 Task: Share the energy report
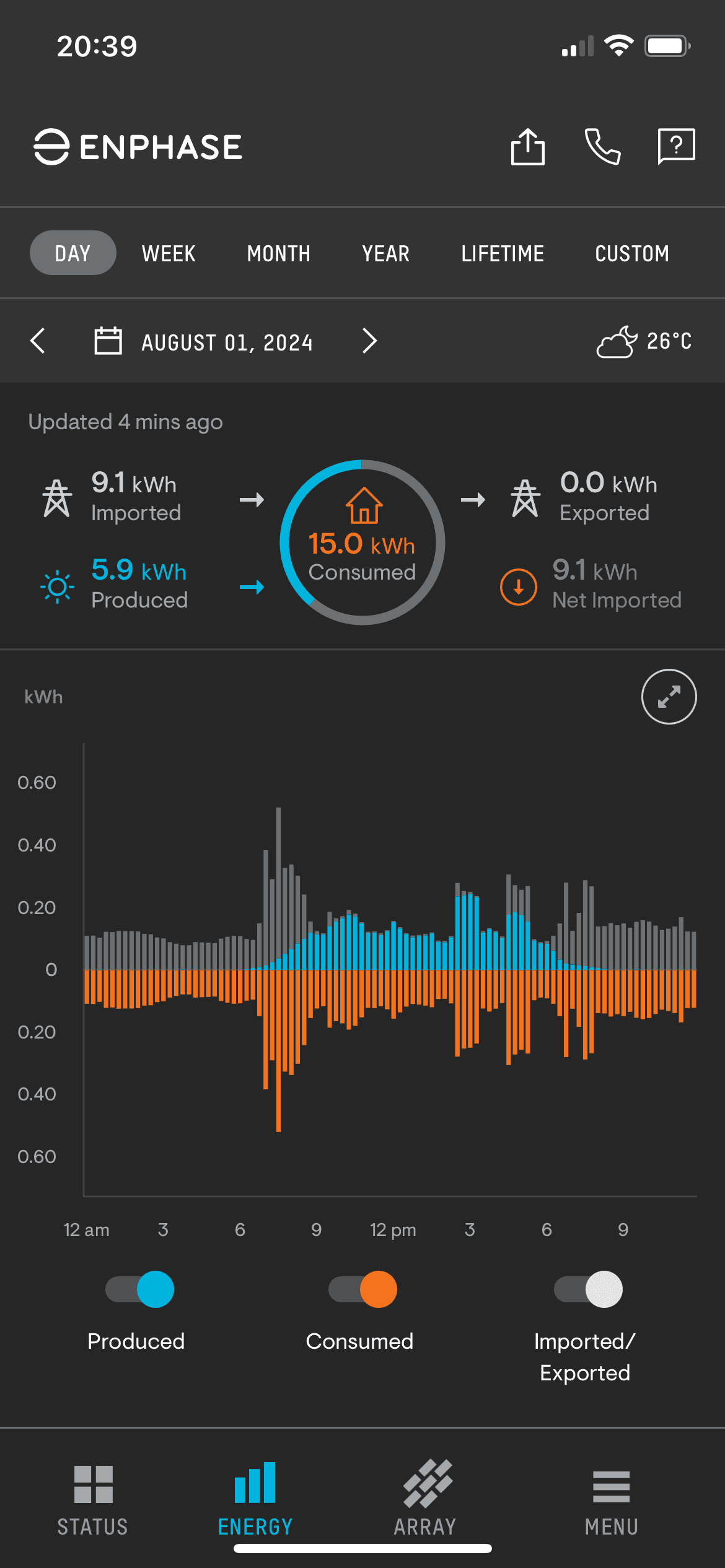point(527,147)
